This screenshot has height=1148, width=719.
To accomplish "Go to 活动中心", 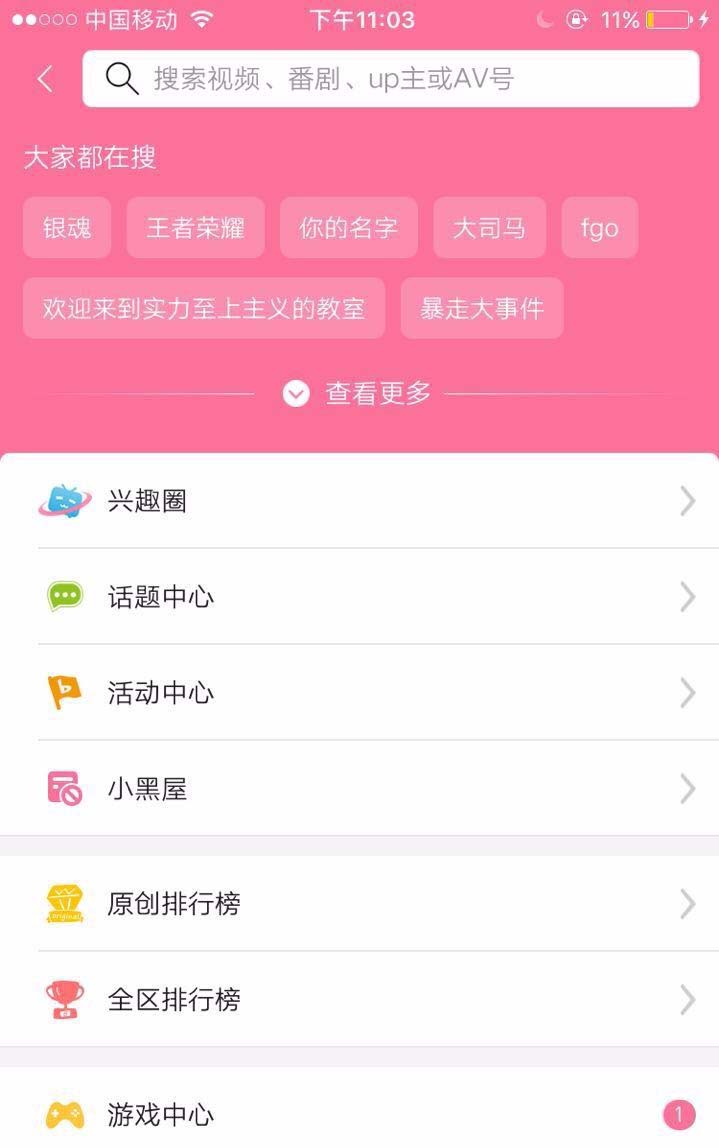I will coord(360,693).
